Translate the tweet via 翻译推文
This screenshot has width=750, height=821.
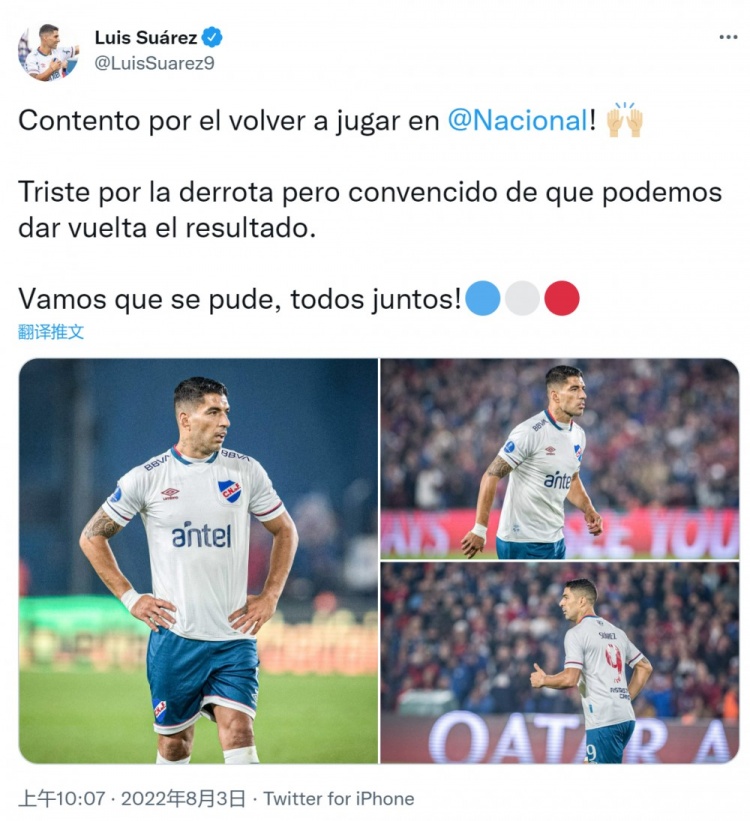tap(51, 332)
